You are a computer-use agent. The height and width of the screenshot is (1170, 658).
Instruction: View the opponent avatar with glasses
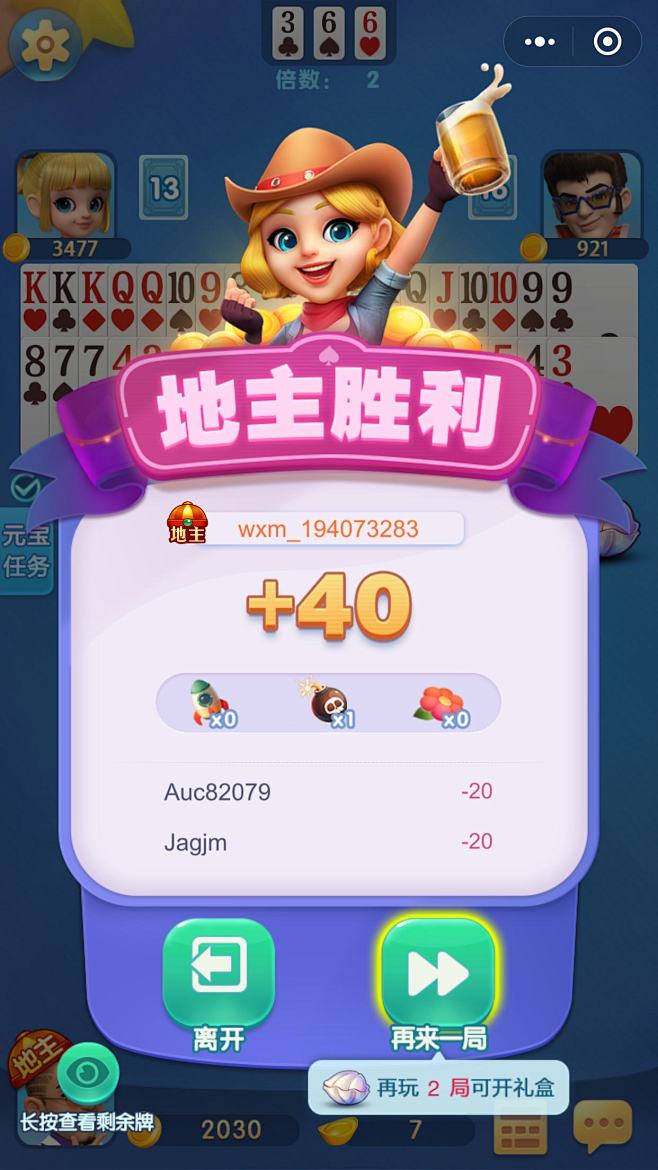(591, 196)
